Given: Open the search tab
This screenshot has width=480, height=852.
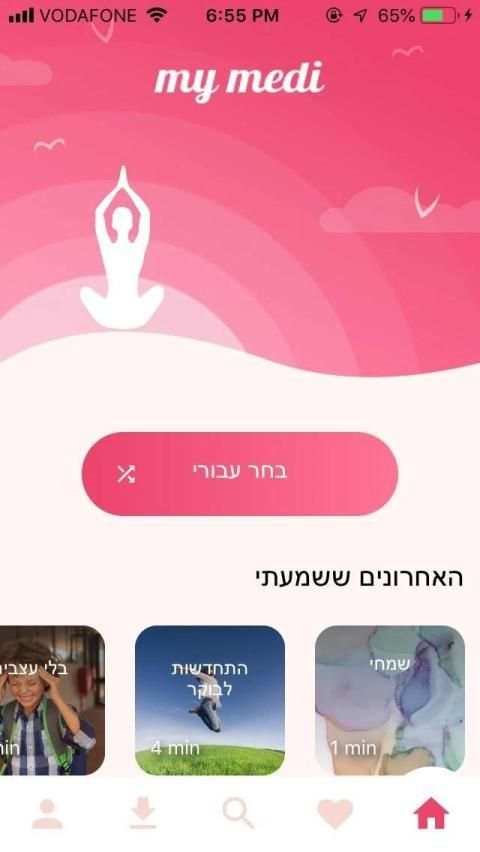Looking at the screenshot, I should pyautogui.click(x=239, y=813).
